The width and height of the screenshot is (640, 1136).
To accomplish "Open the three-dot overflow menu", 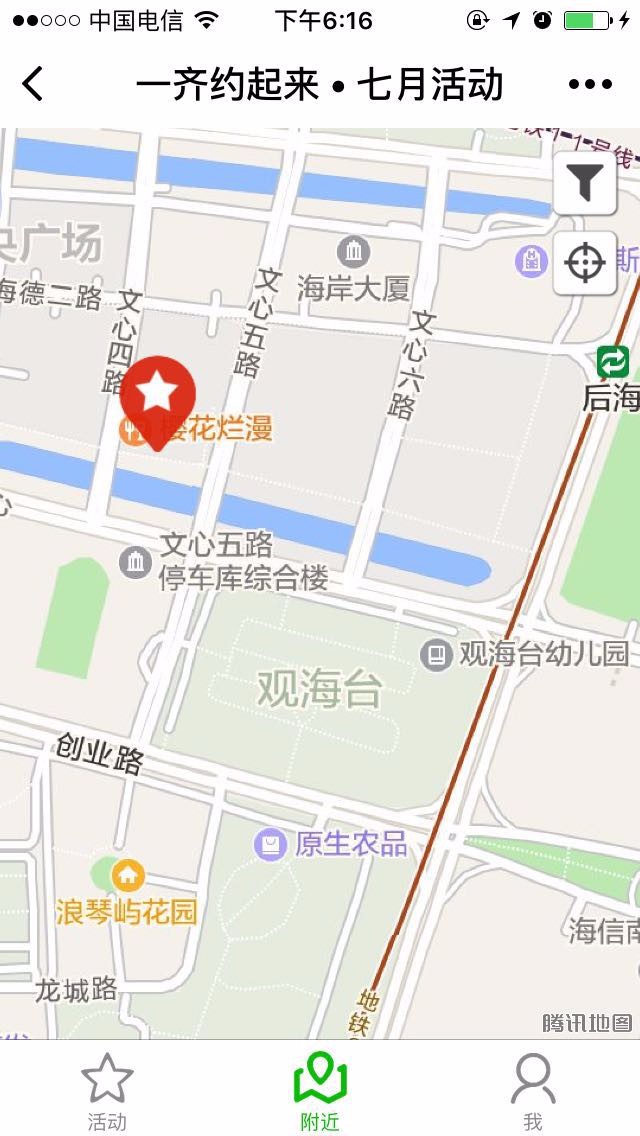I will pos(589,85).
